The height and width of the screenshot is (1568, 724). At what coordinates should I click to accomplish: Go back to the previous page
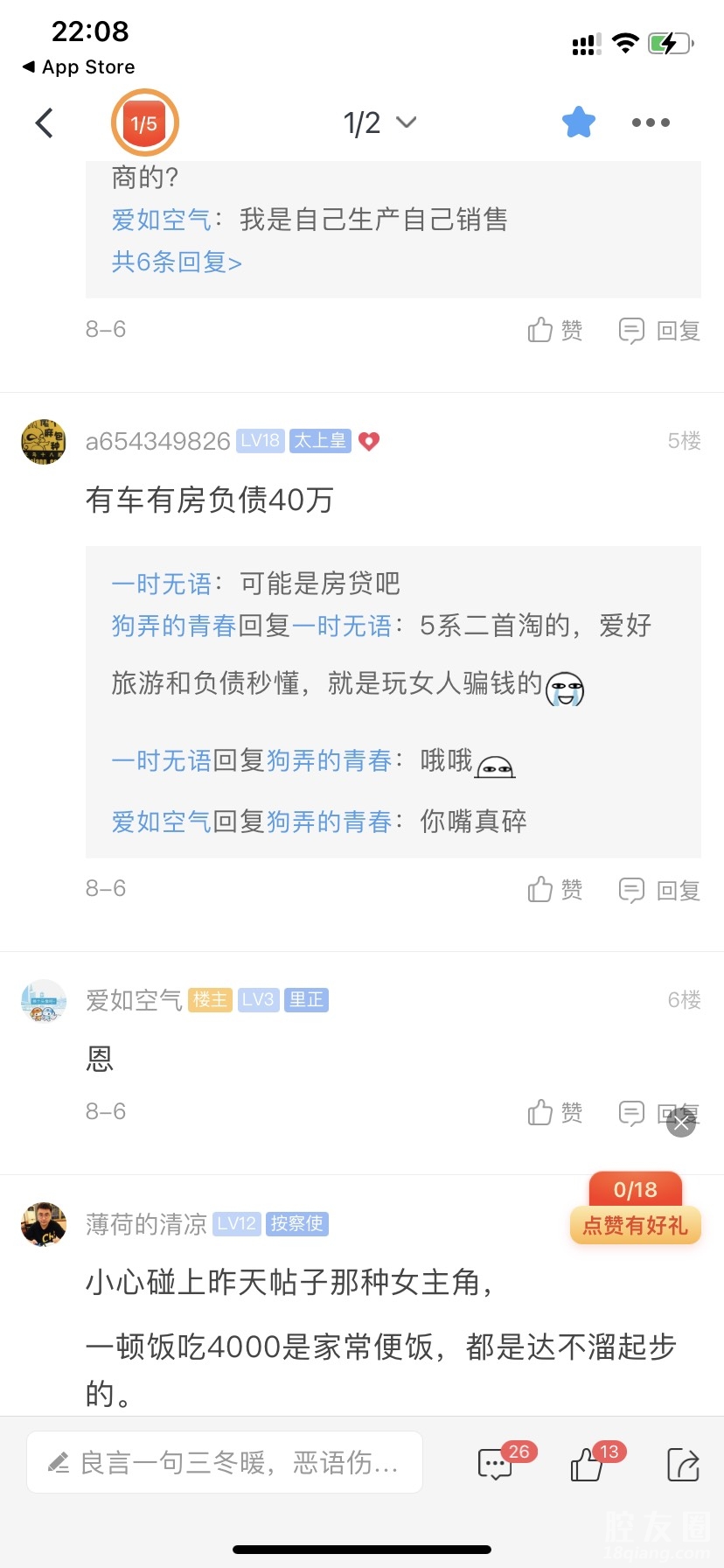(x=45, y=123)
